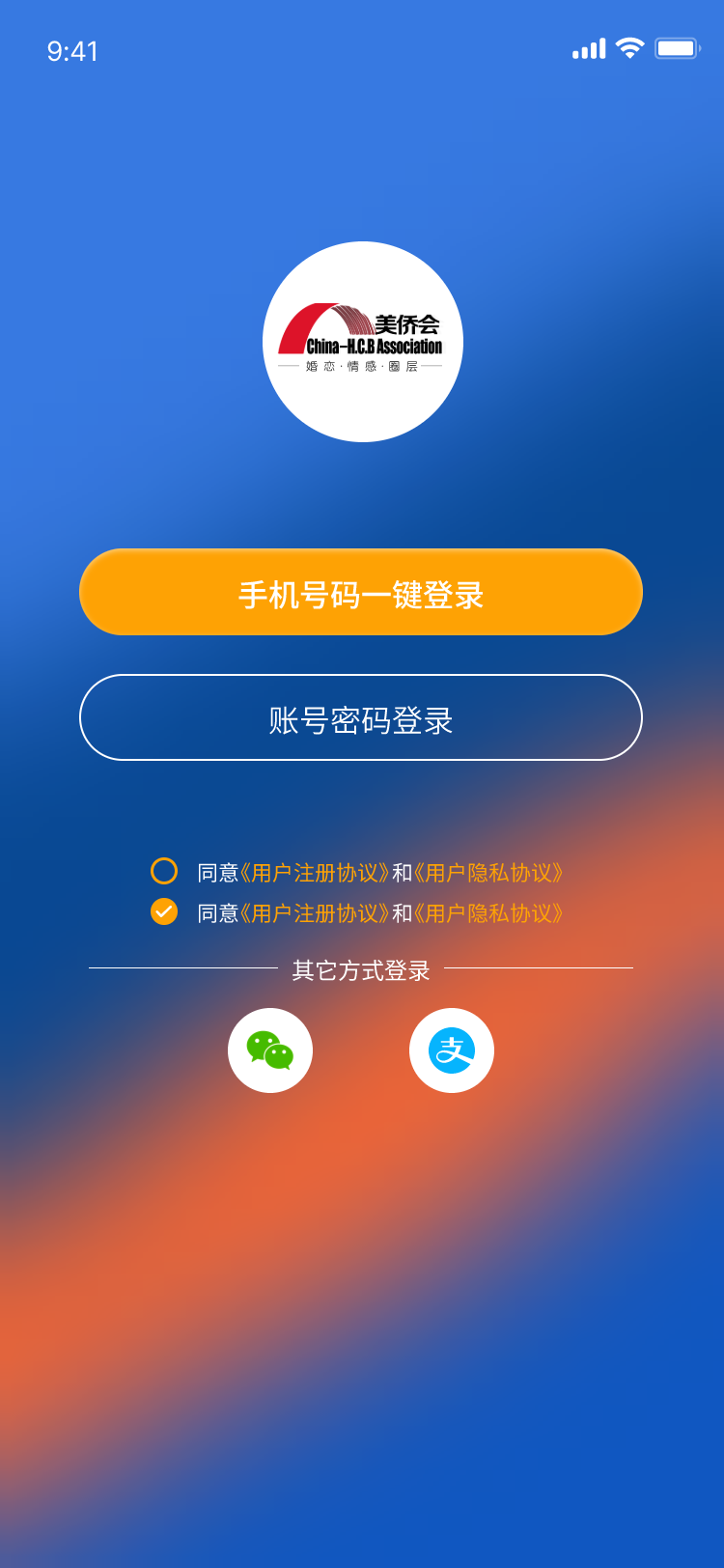724x1568 pixels.
Task: Tap the 账号密码登录 button
Action: coord(362,717)
